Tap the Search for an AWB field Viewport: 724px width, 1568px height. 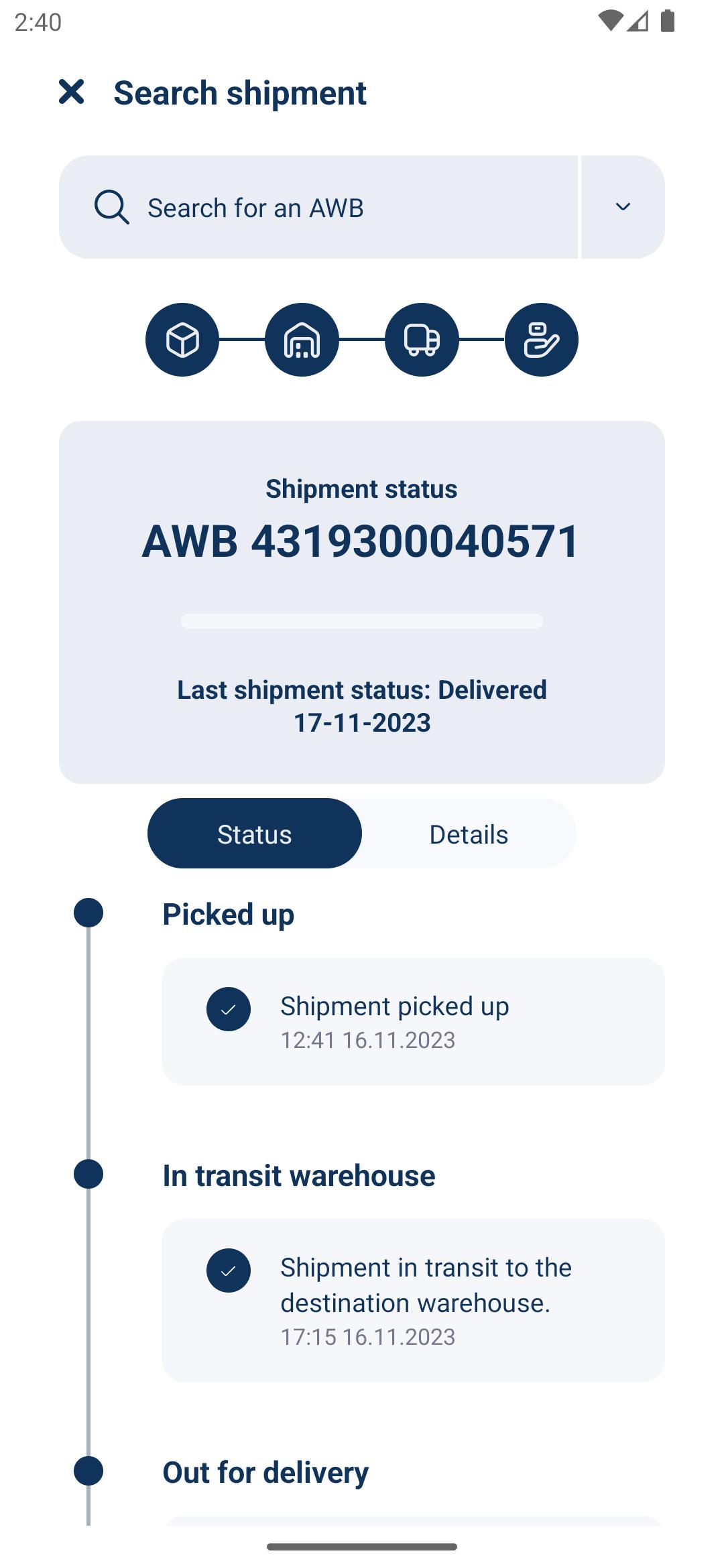point(318,207)
